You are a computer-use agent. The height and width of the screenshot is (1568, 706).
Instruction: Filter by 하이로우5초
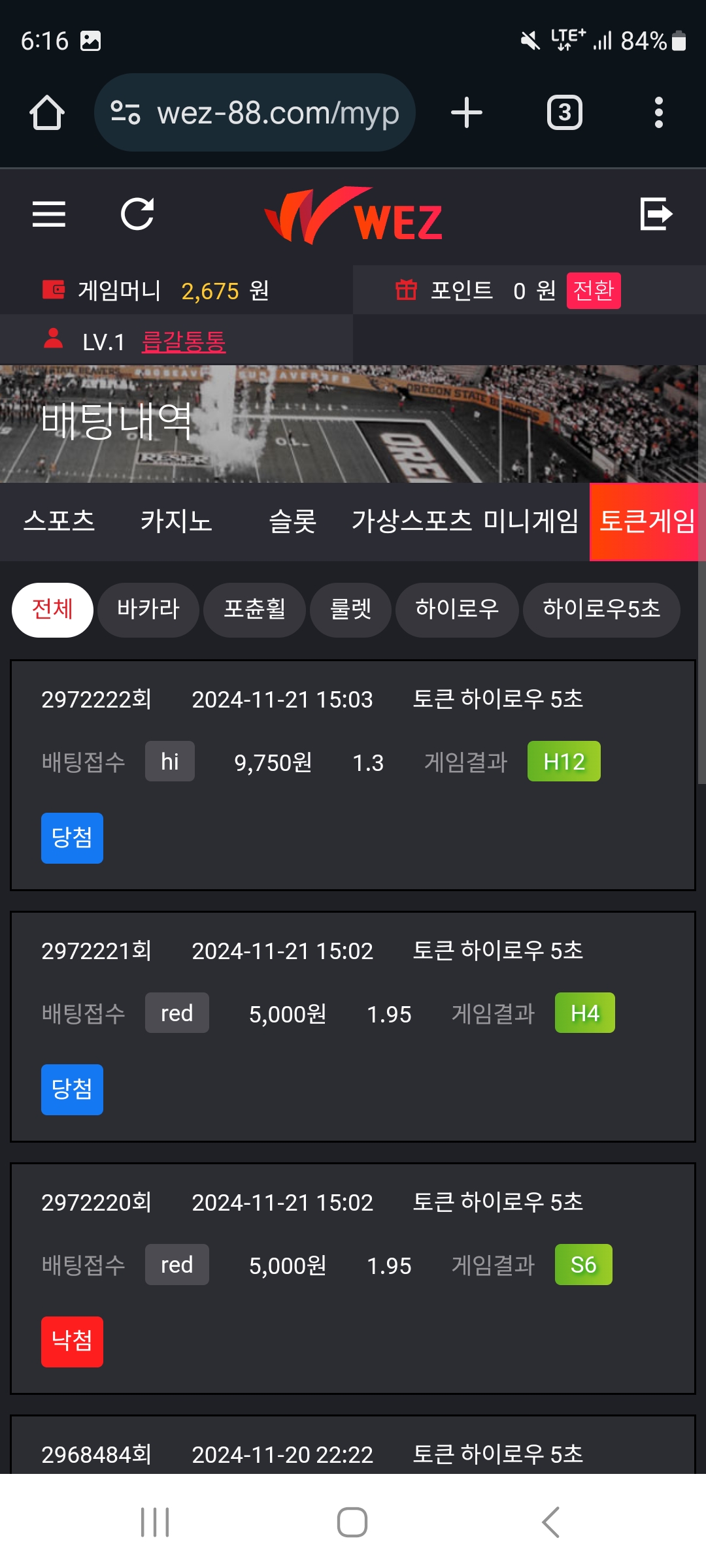coord(601,610)
